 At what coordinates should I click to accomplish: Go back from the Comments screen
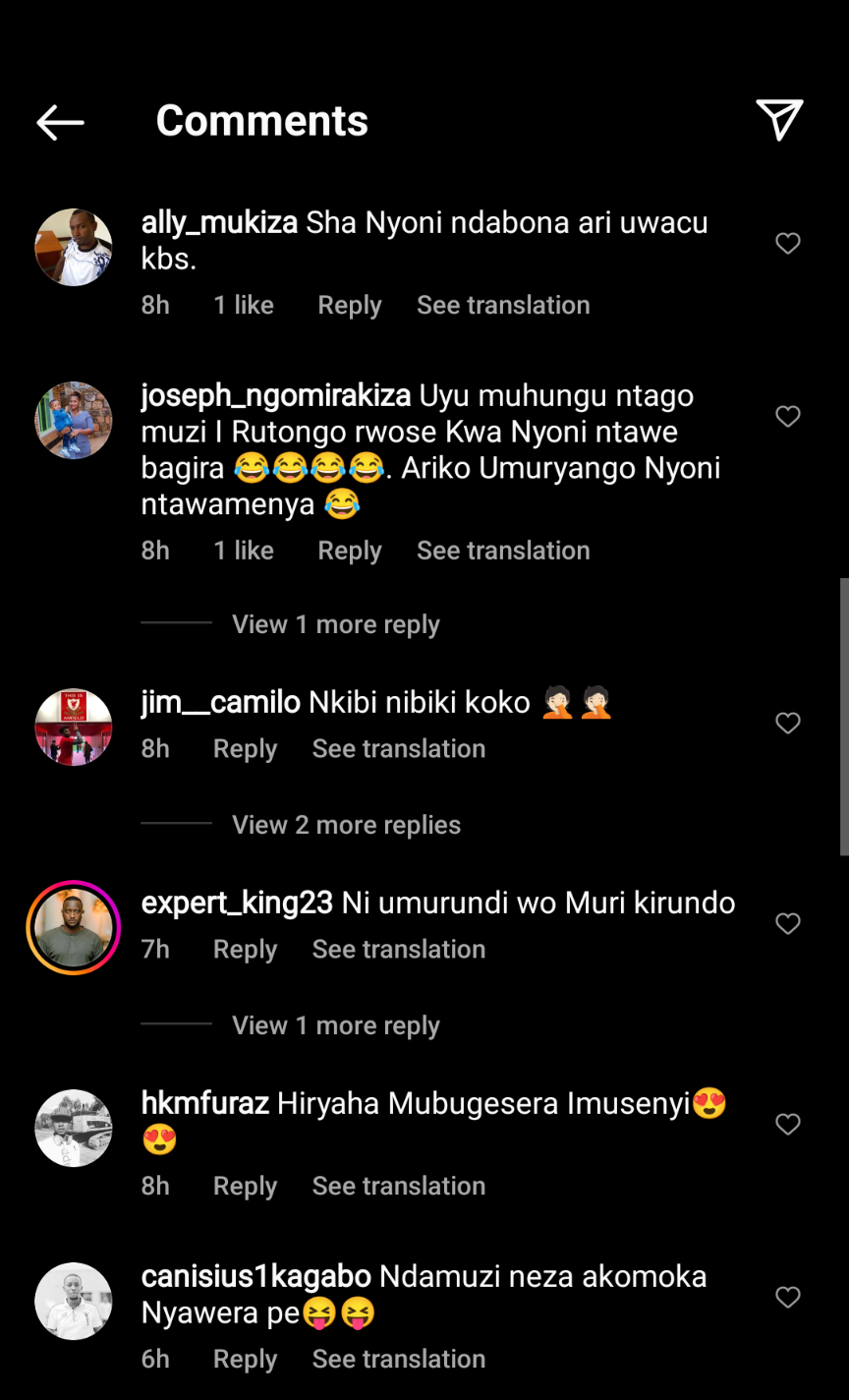(60, 122)
